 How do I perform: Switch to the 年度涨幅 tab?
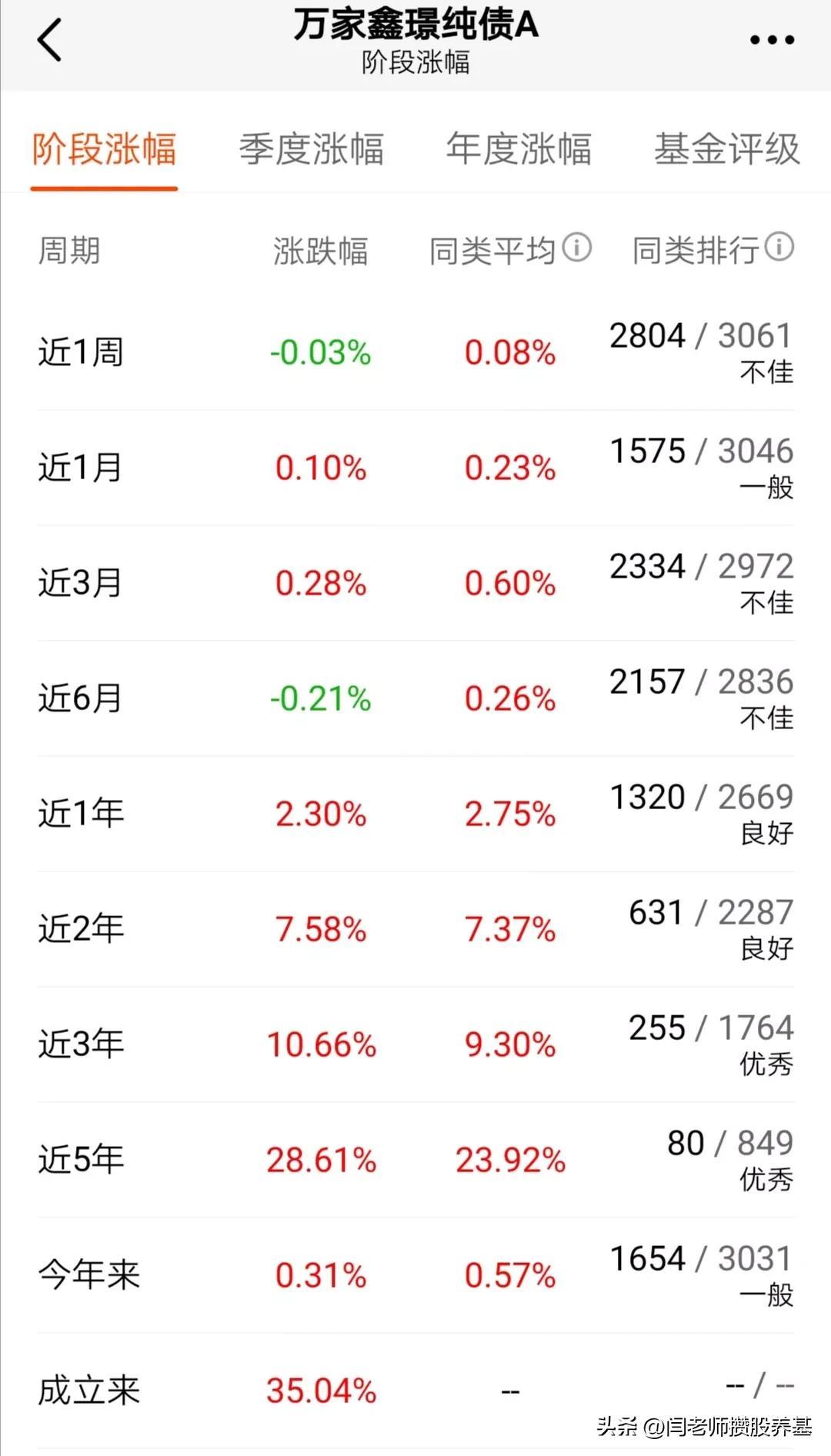point(519,148)
